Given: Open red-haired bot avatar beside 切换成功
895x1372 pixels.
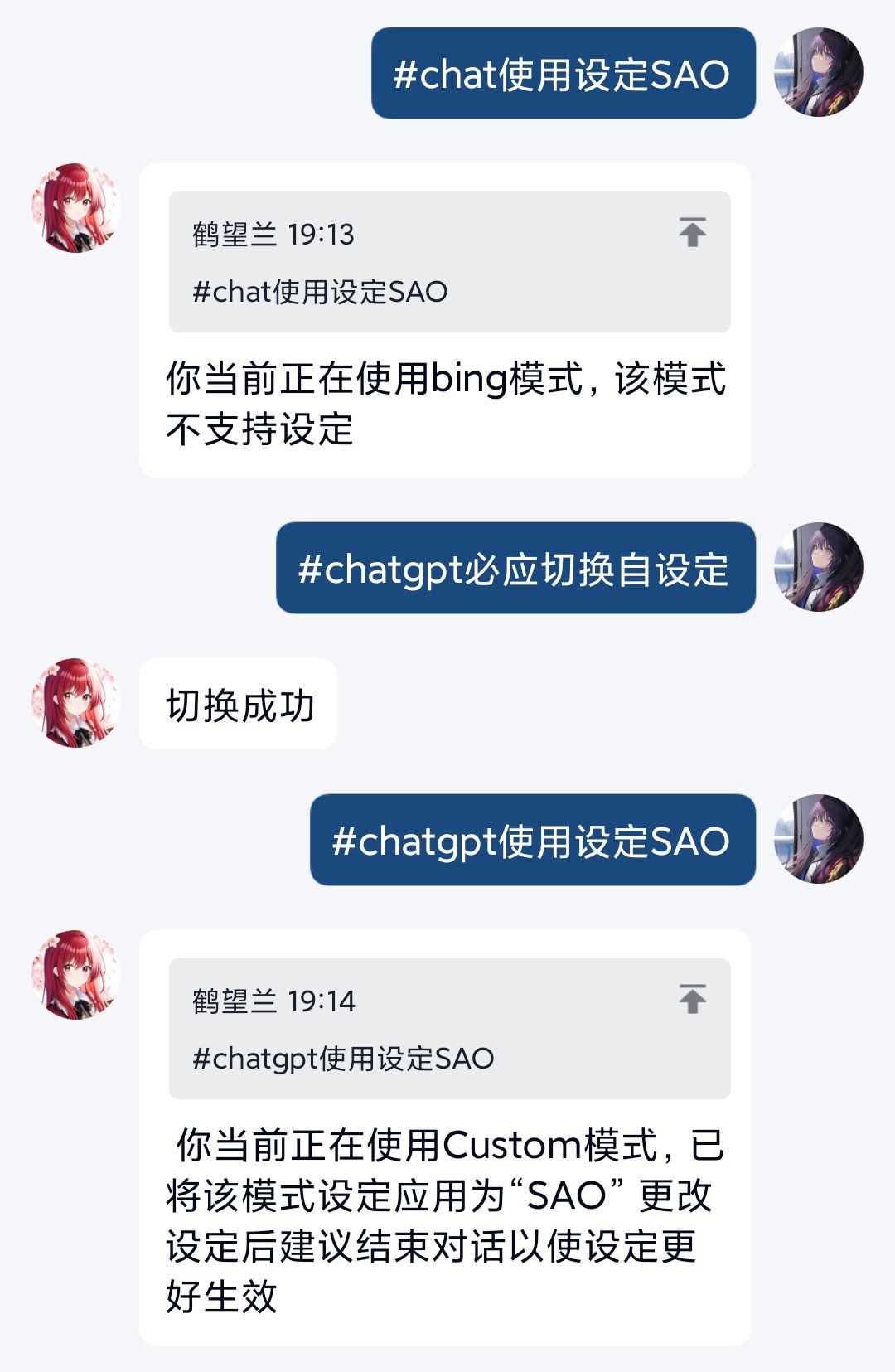Looking at the screenshot, I should coord(75,703).
